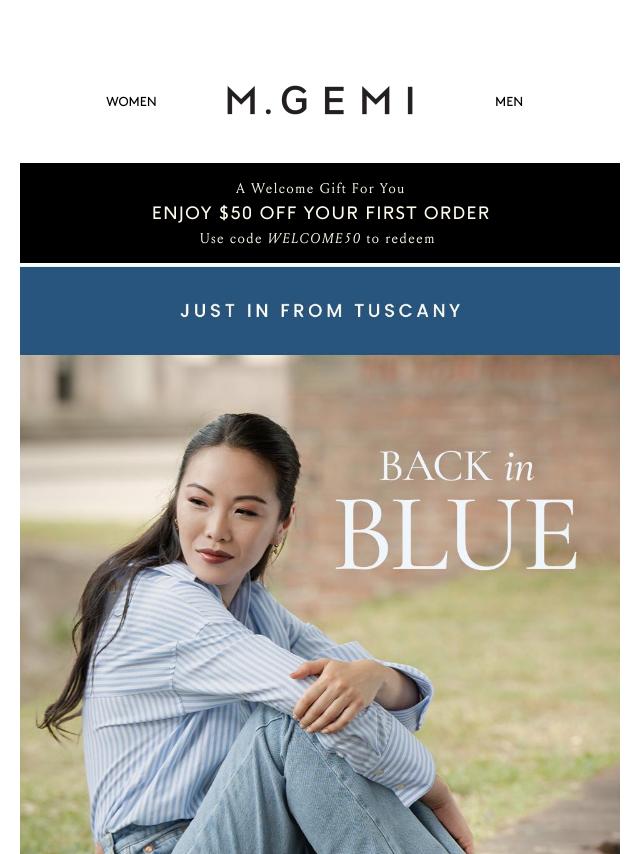Open the Just In From Tuscany banner
This screenshot has width=640, height=854.
(x=320, y=311)
